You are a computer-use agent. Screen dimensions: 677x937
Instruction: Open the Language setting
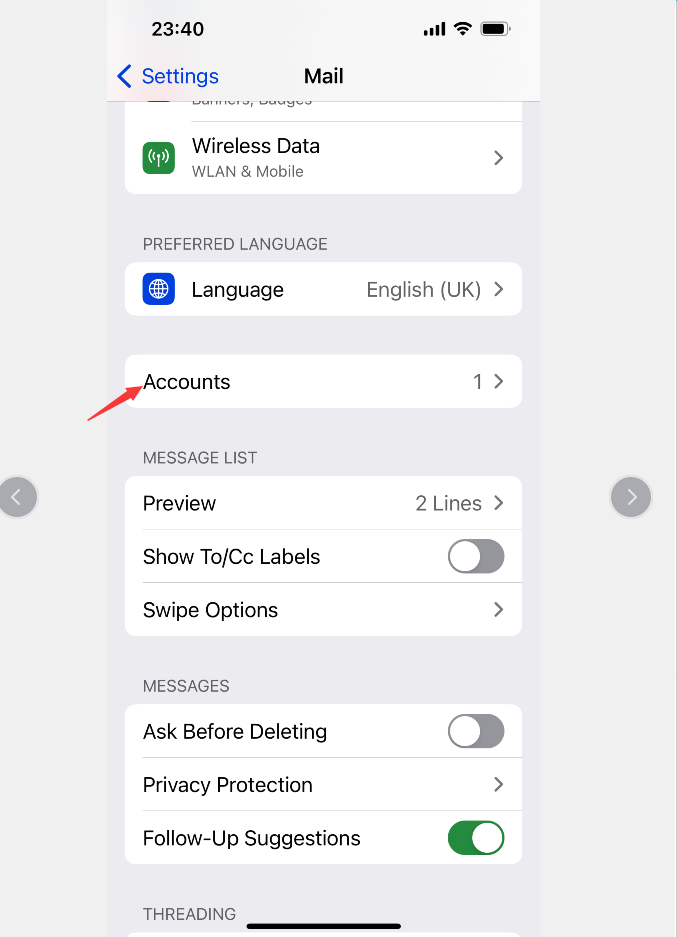point(322,290)
